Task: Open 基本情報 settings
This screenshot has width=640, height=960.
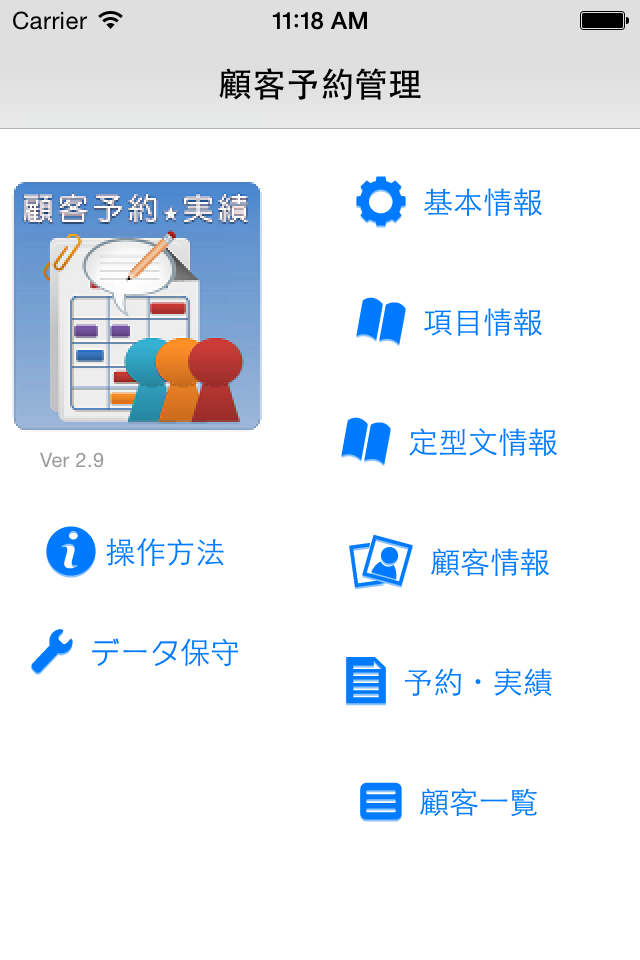Action: tap(449, 202)
